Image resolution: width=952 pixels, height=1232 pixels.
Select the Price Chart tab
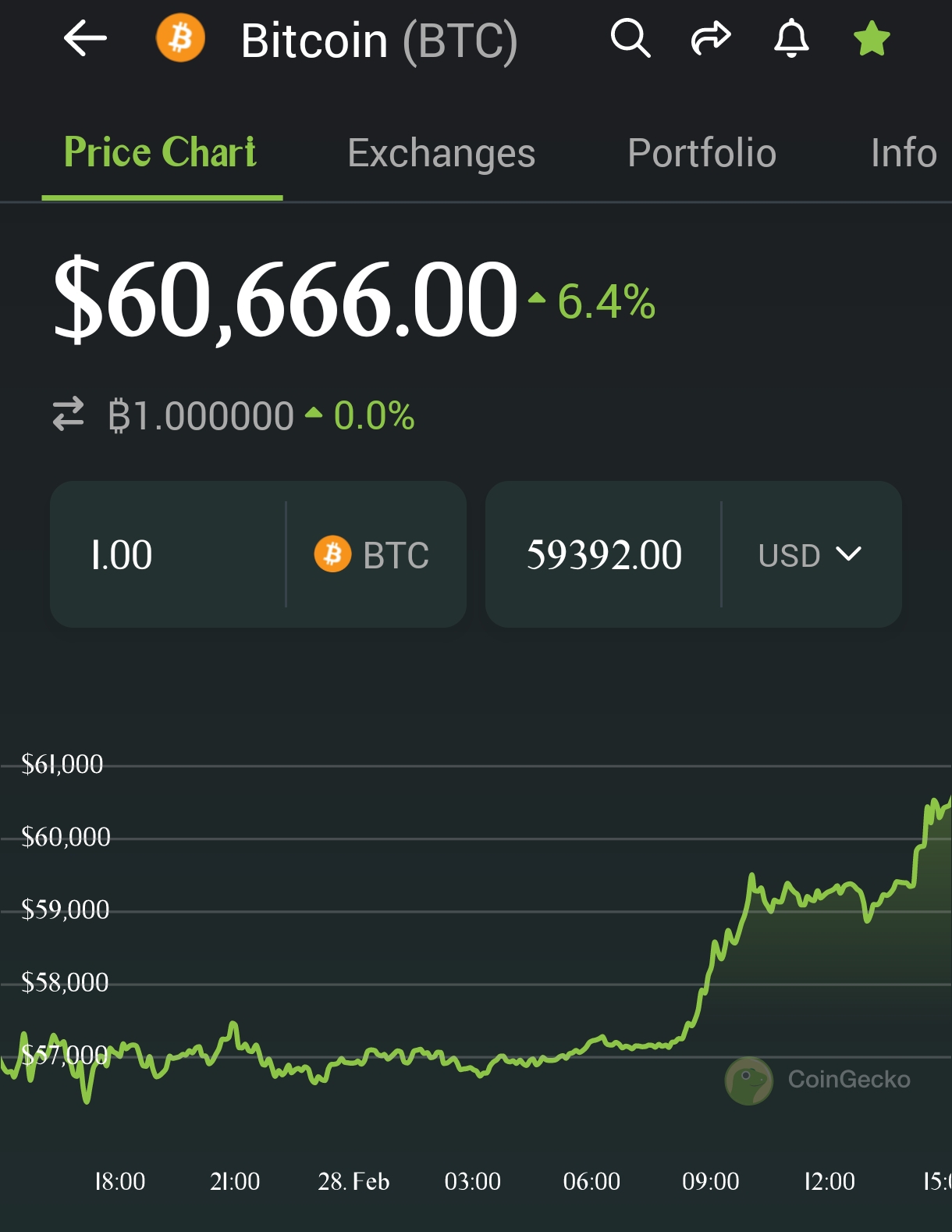[x=161, y=153]
